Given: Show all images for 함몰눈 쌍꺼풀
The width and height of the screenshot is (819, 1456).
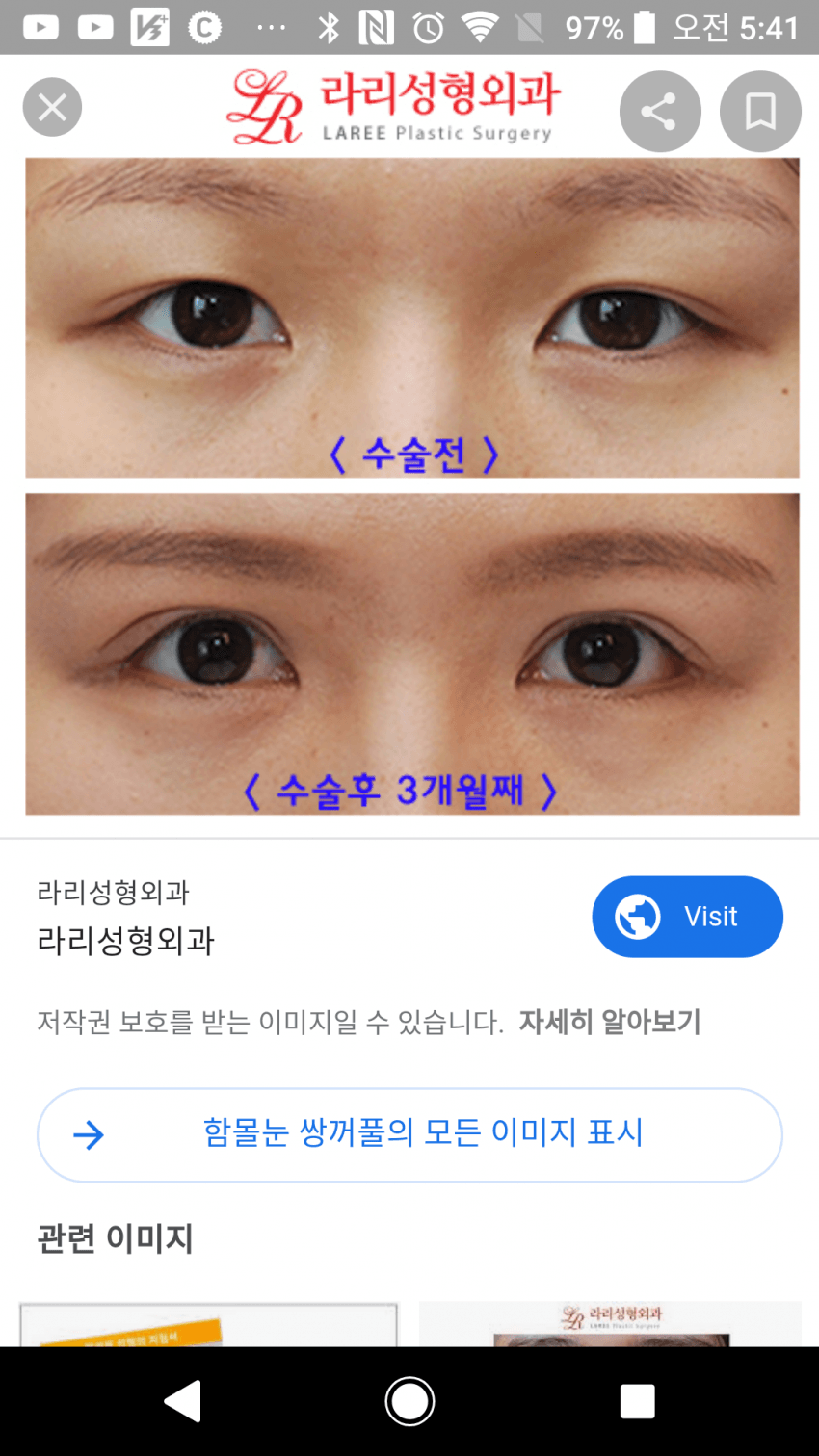Looking at the screenshot, I should click(x=409, y=1134).
